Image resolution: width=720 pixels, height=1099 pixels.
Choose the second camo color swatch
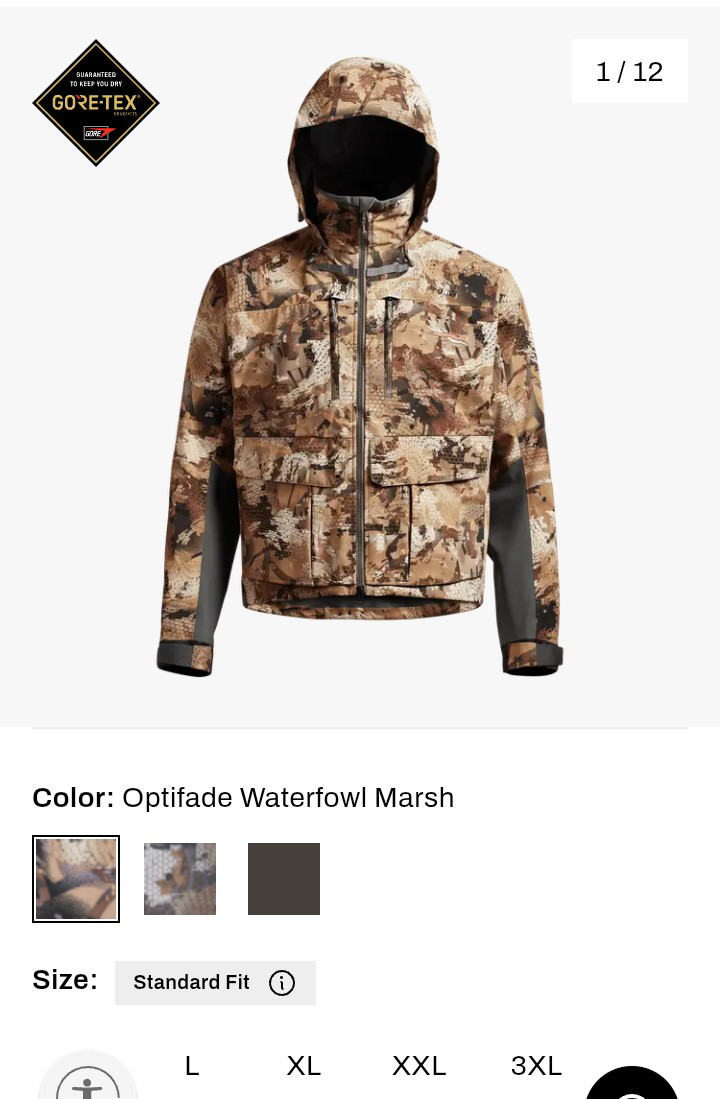180,879
